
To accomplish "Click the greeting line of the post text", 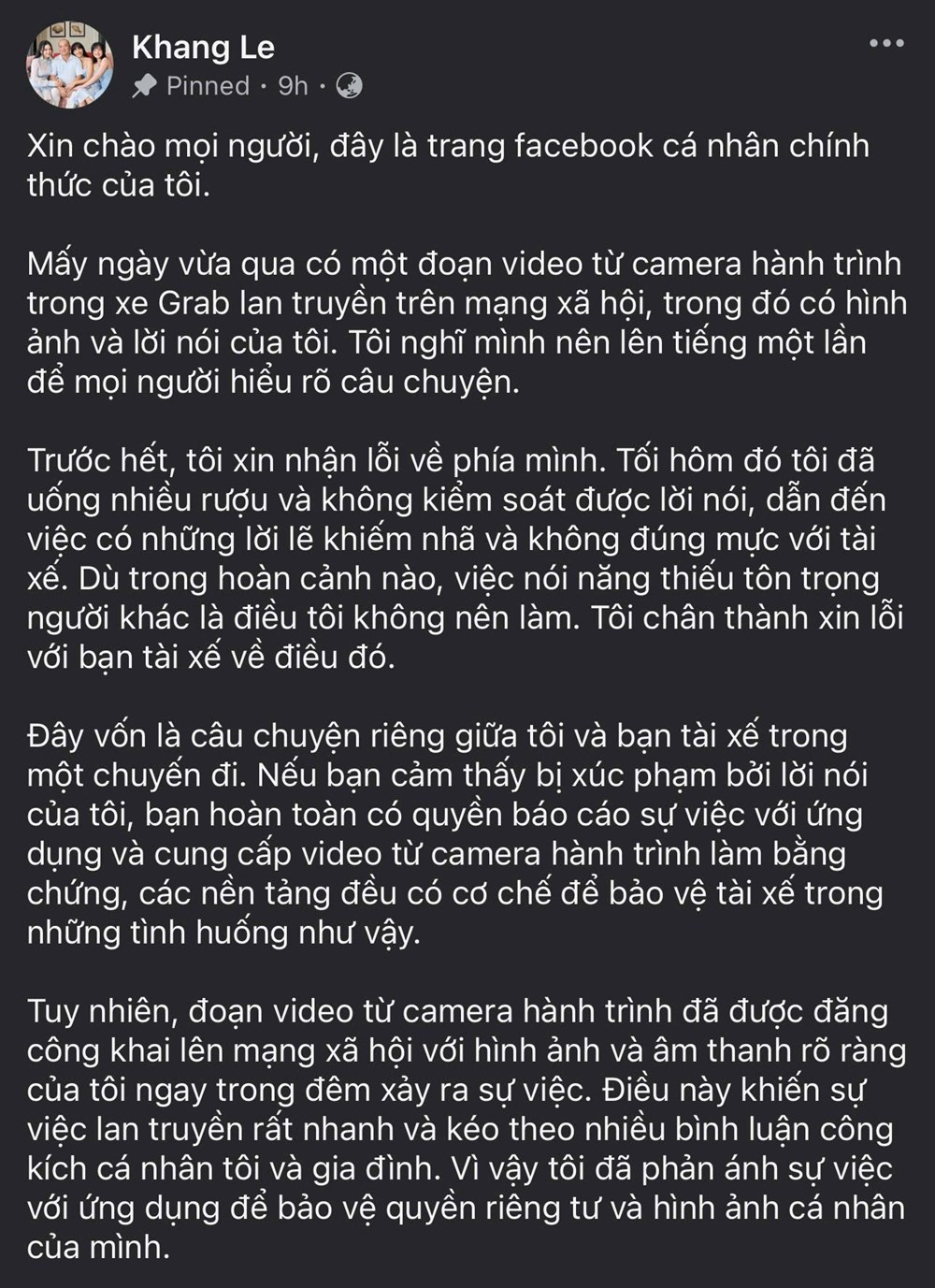I will click(x=449, y=146).
